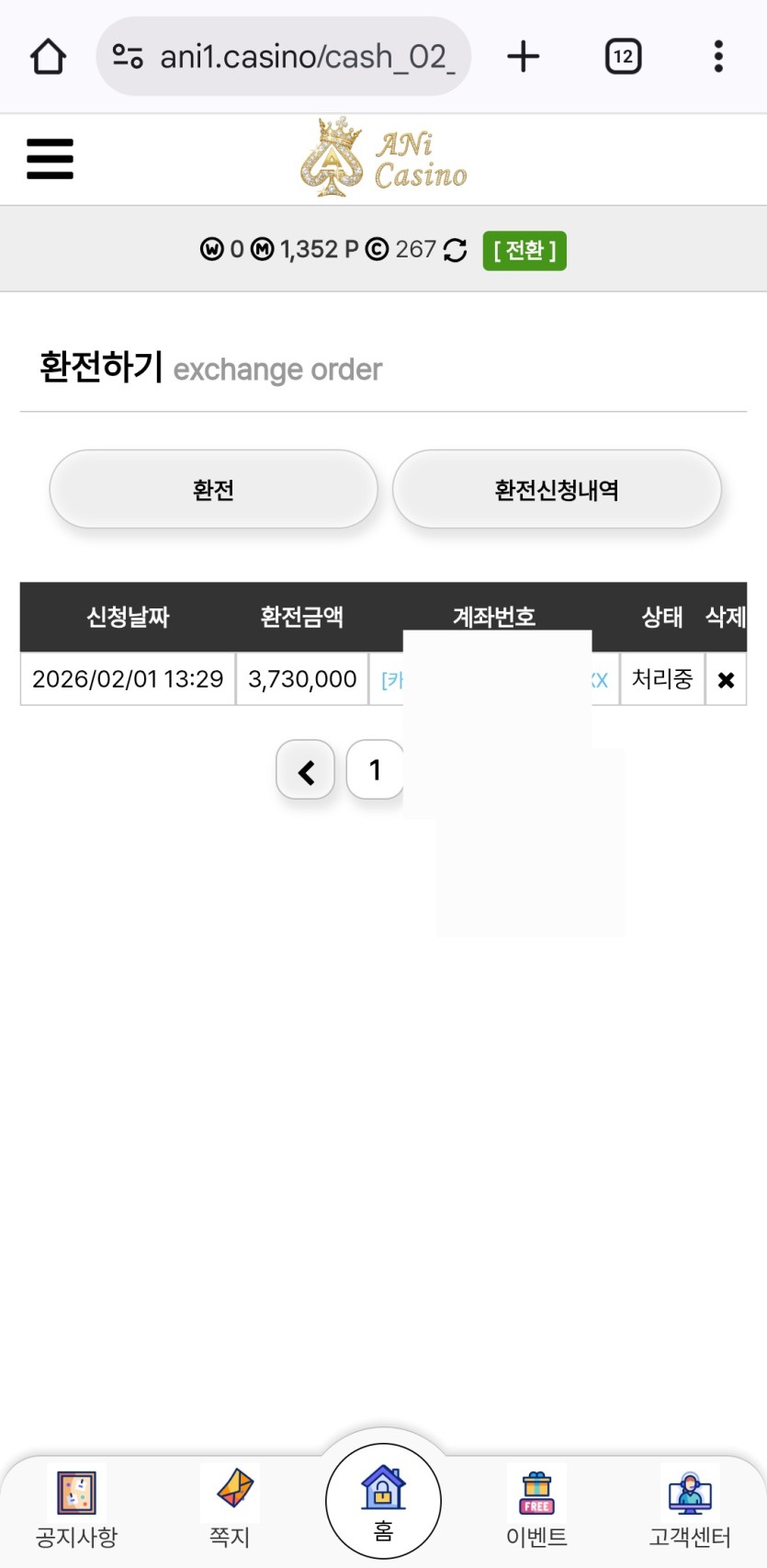This screenshot has height=1568, width=767.
Task: Go to the browser home page
Action: click(x=48, y=57)
